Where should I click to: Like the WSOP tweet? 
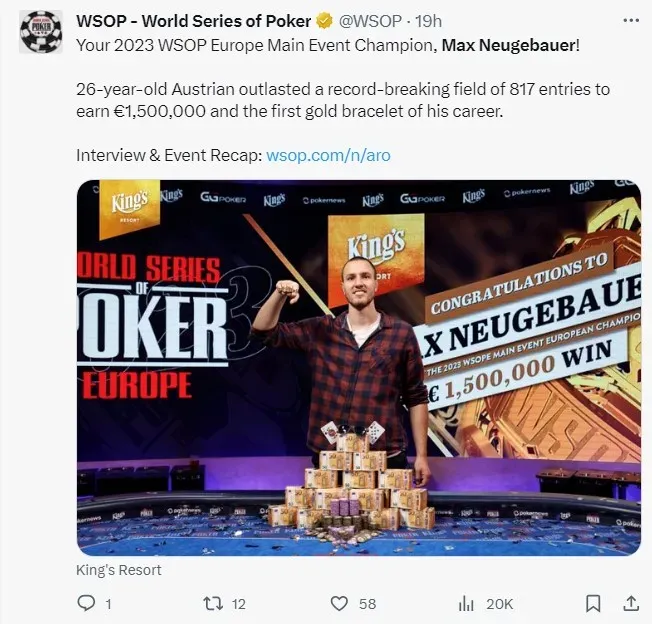click(x=340, y=603)
